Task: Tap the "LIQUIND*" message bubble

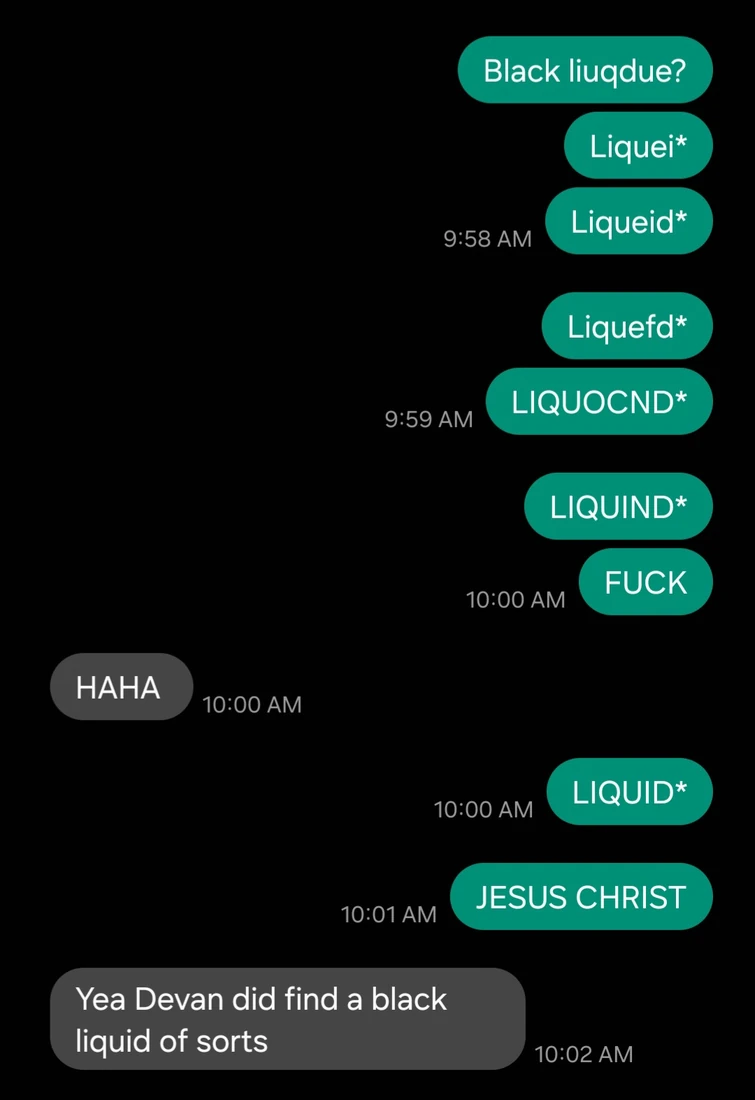Action: [x=618, y=506]
